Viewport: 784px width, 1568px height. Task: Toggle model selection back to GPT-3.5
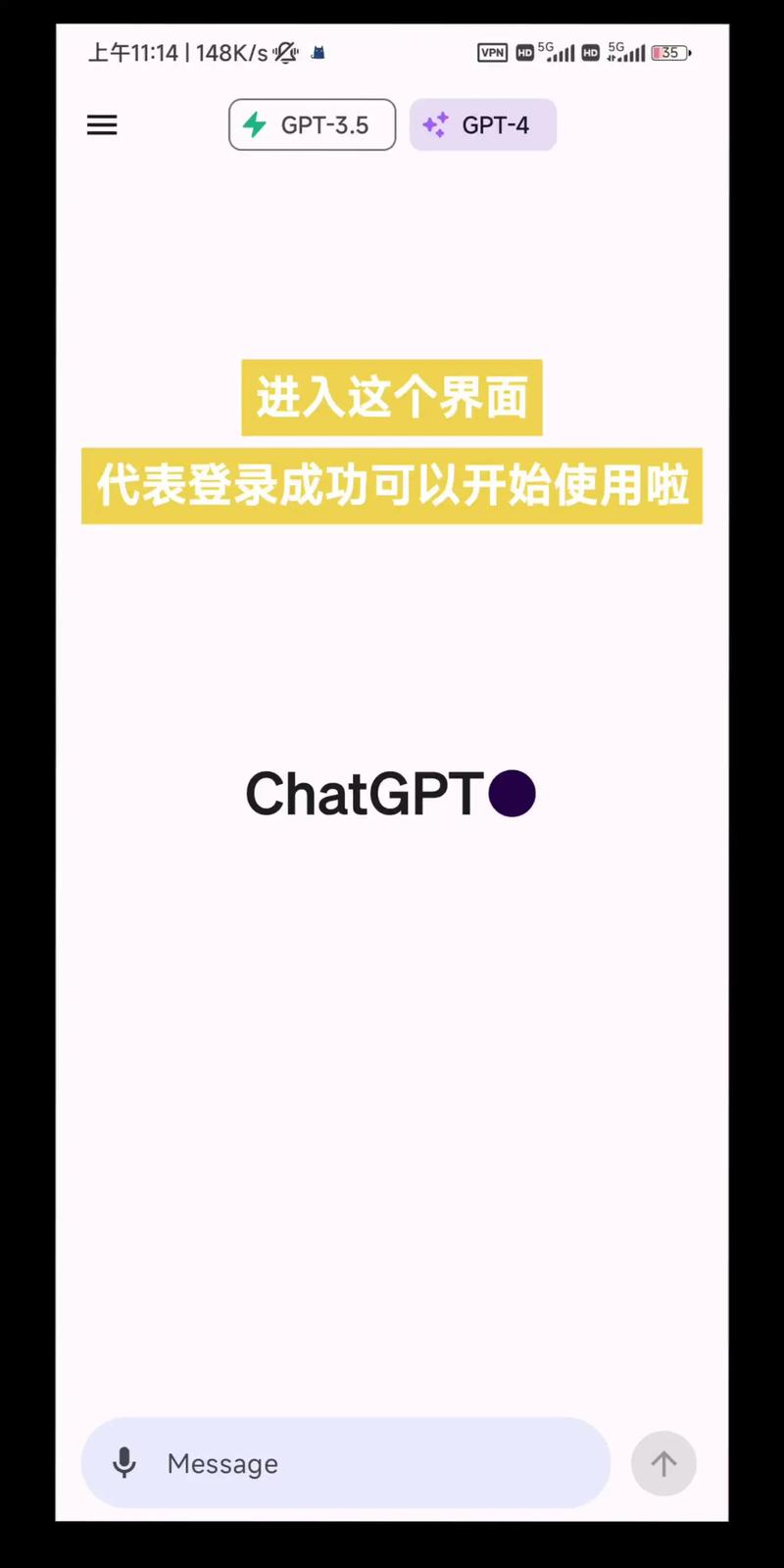pyautogui.click(x=312, y=124)
